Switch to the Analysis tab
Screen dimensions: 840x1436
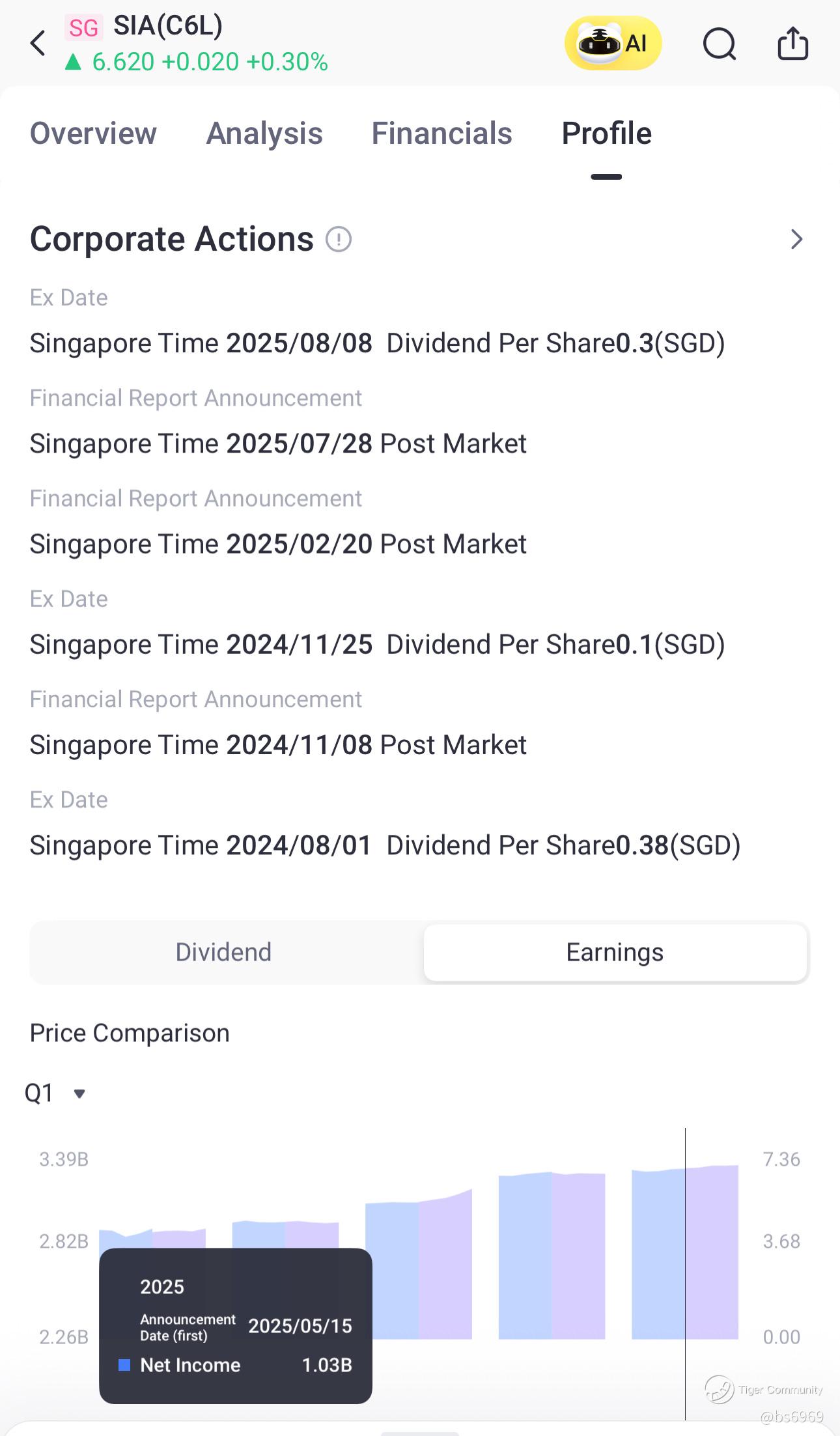264,134
